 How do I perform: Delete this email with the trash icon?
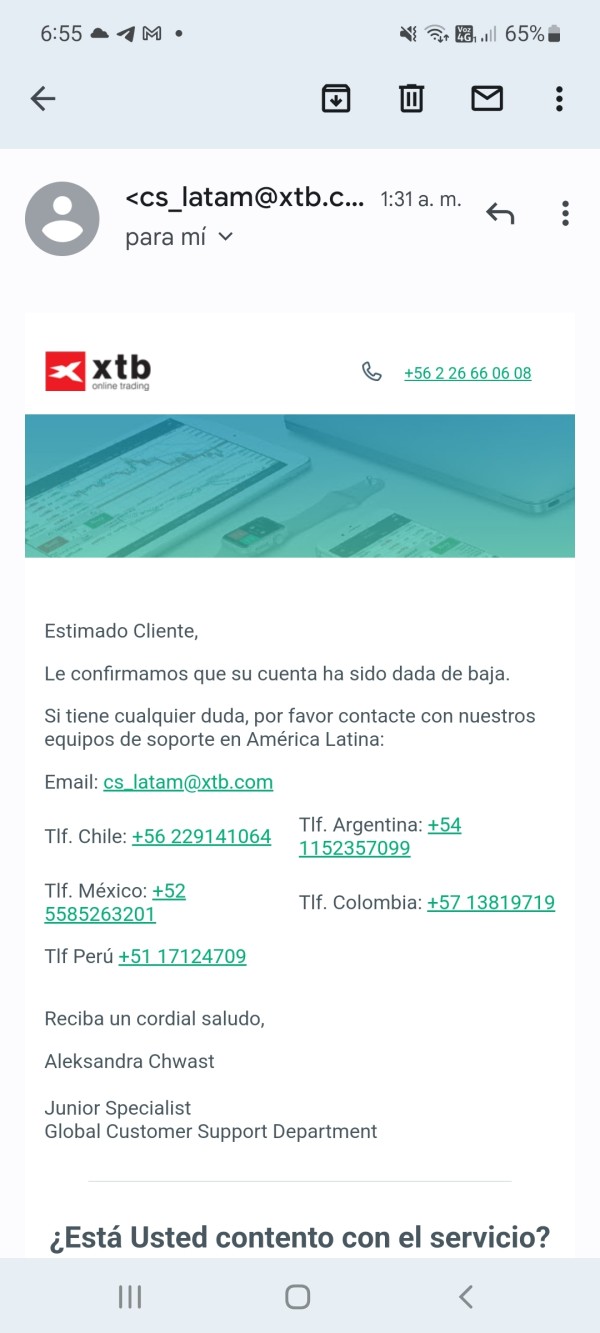tap(412, 98)
